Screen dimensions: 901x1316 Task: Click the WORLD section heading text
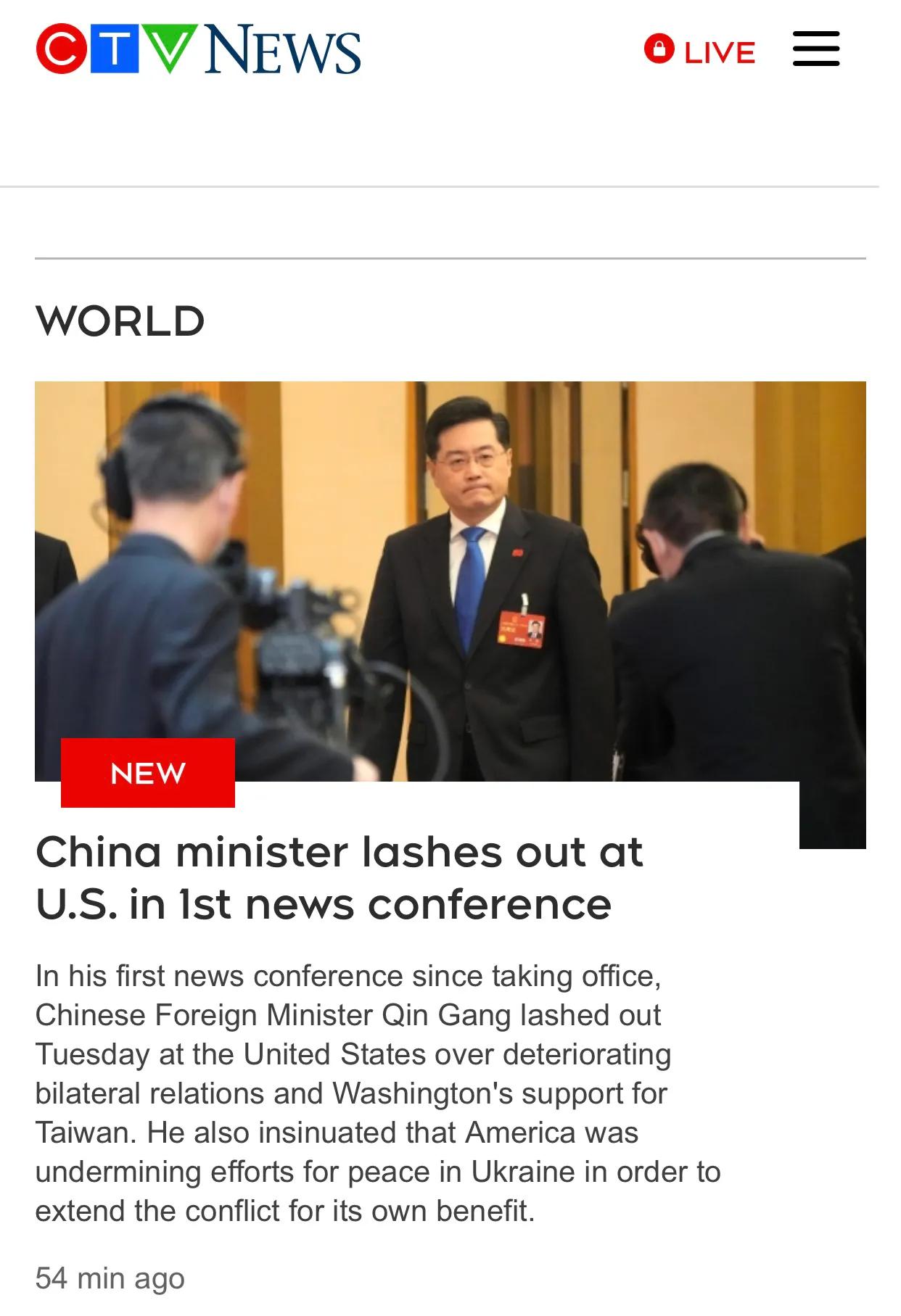click(120, 319)
